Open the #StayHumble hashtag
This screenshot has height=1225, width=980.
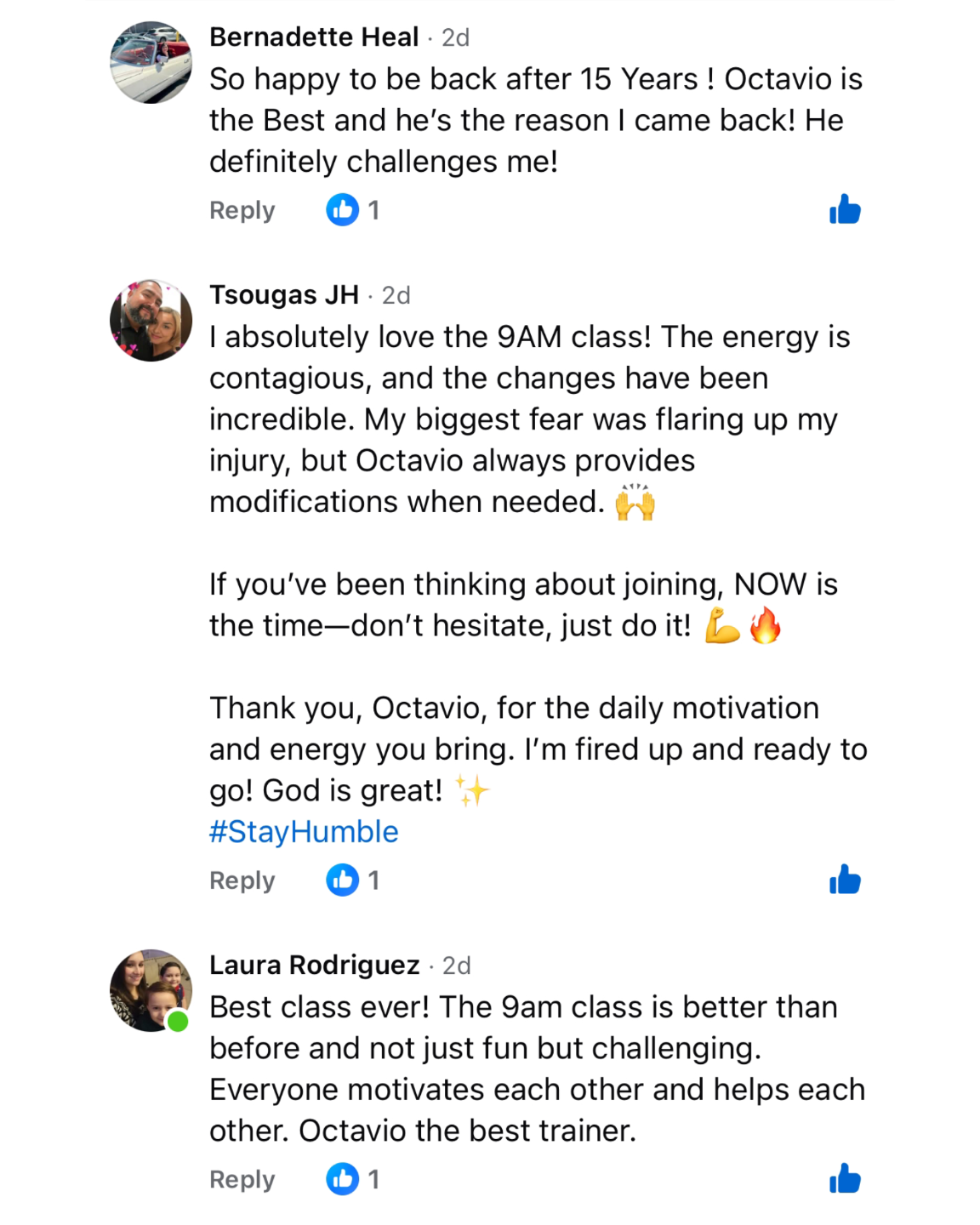point(304,831)
